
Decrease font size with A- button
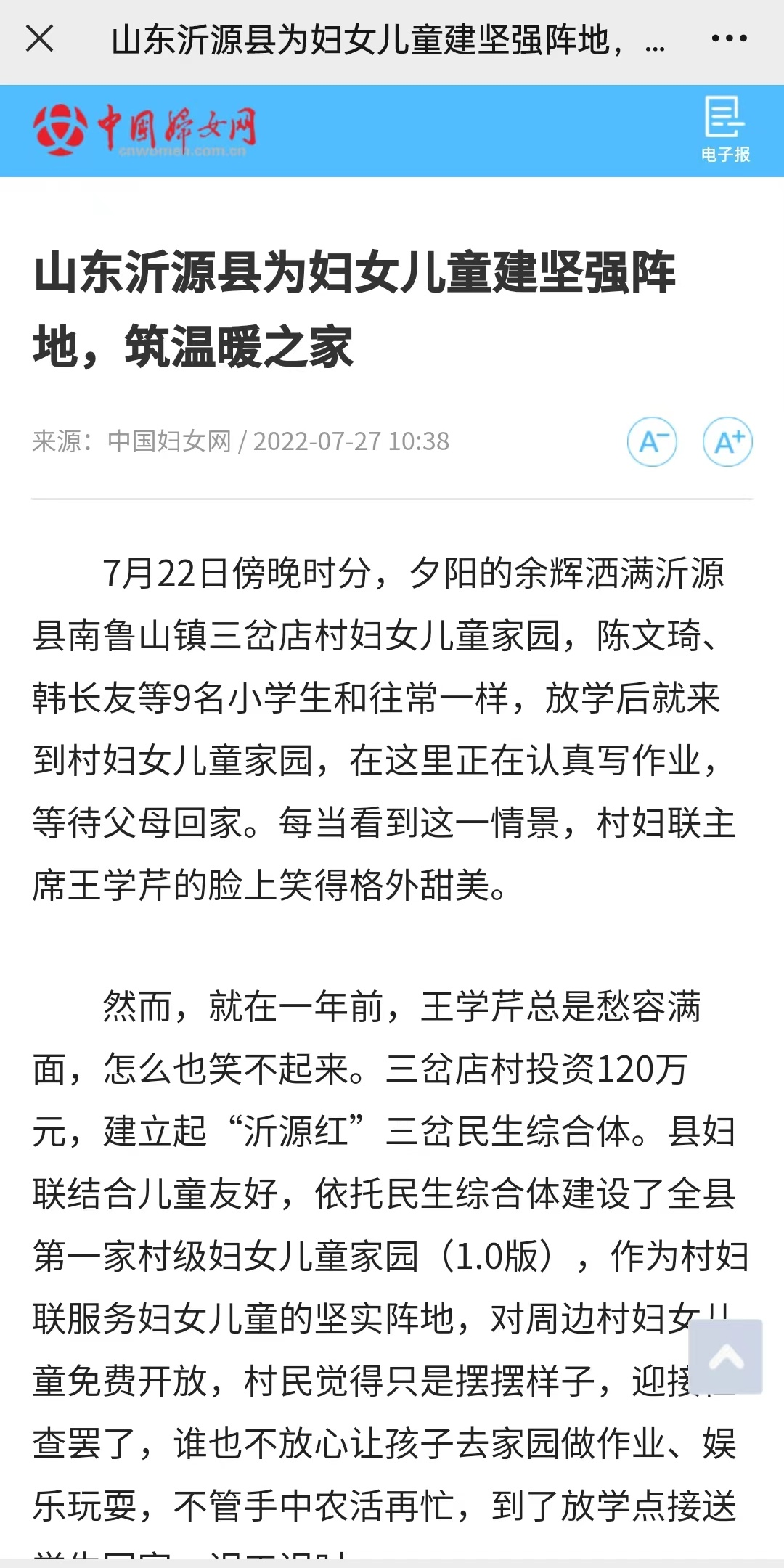[x=652, y=441]
